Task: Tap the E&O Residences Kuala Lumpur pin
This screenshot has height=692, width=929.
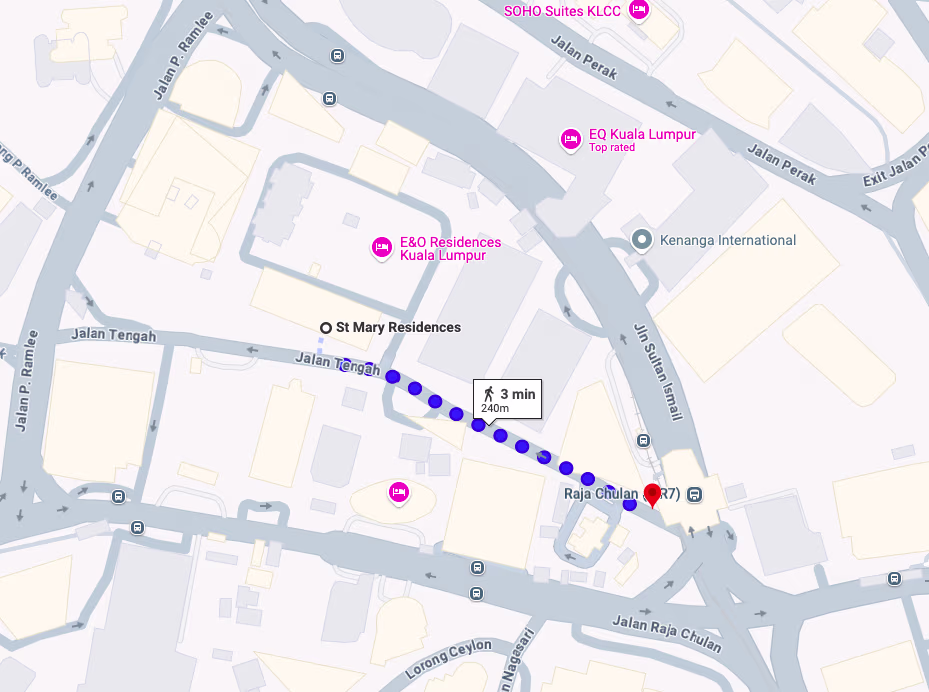Action: (381, 247)
